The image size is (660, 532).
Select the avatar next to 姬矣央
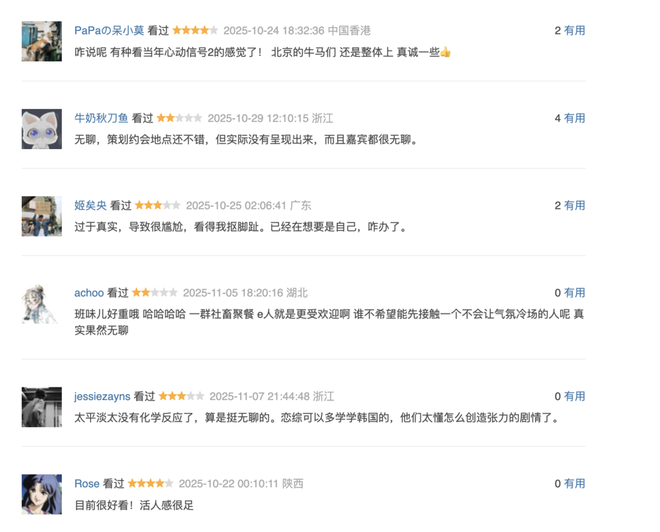point(42,216)
